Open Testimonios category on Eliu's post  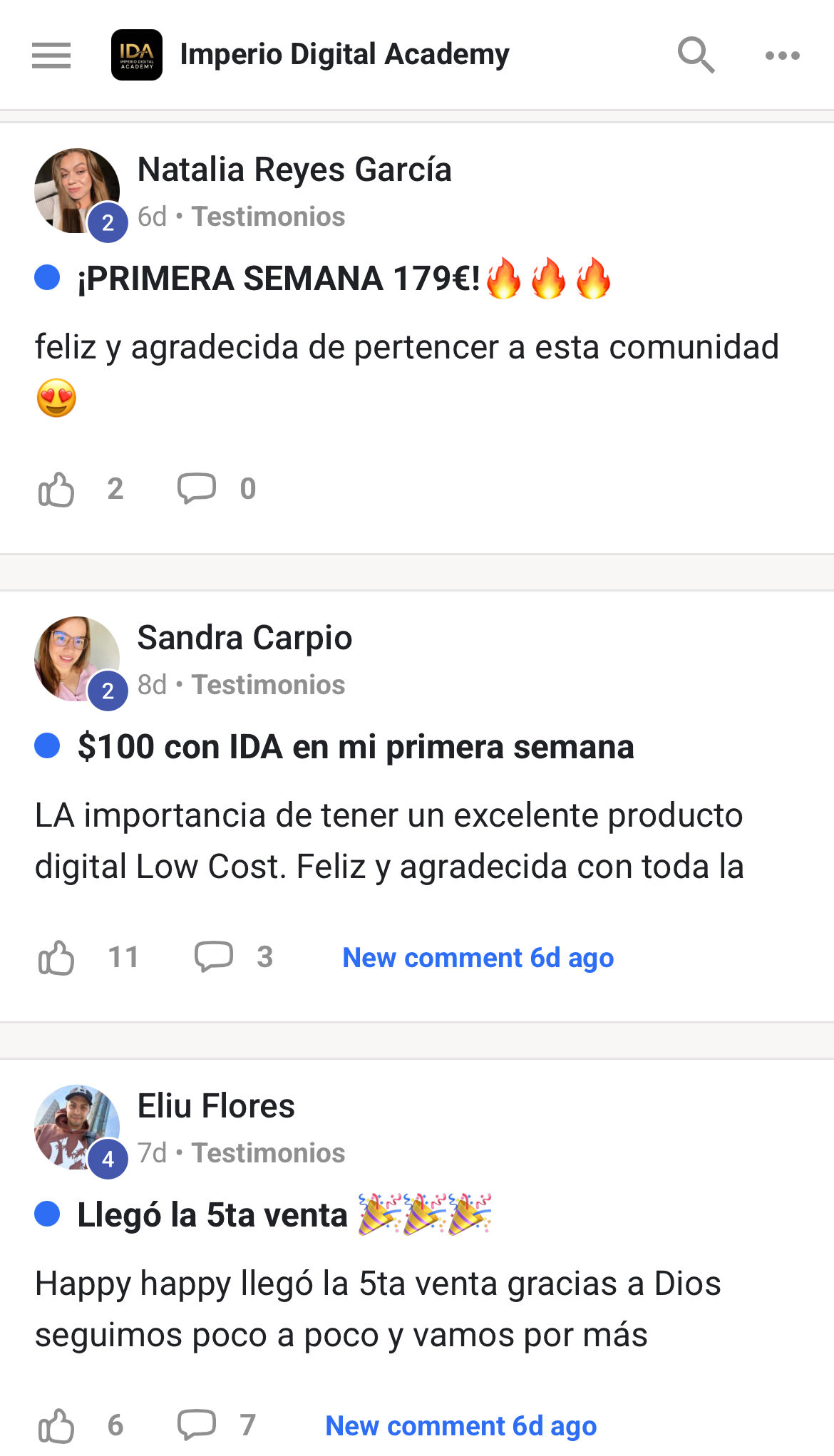click(x=268, y=1153)
